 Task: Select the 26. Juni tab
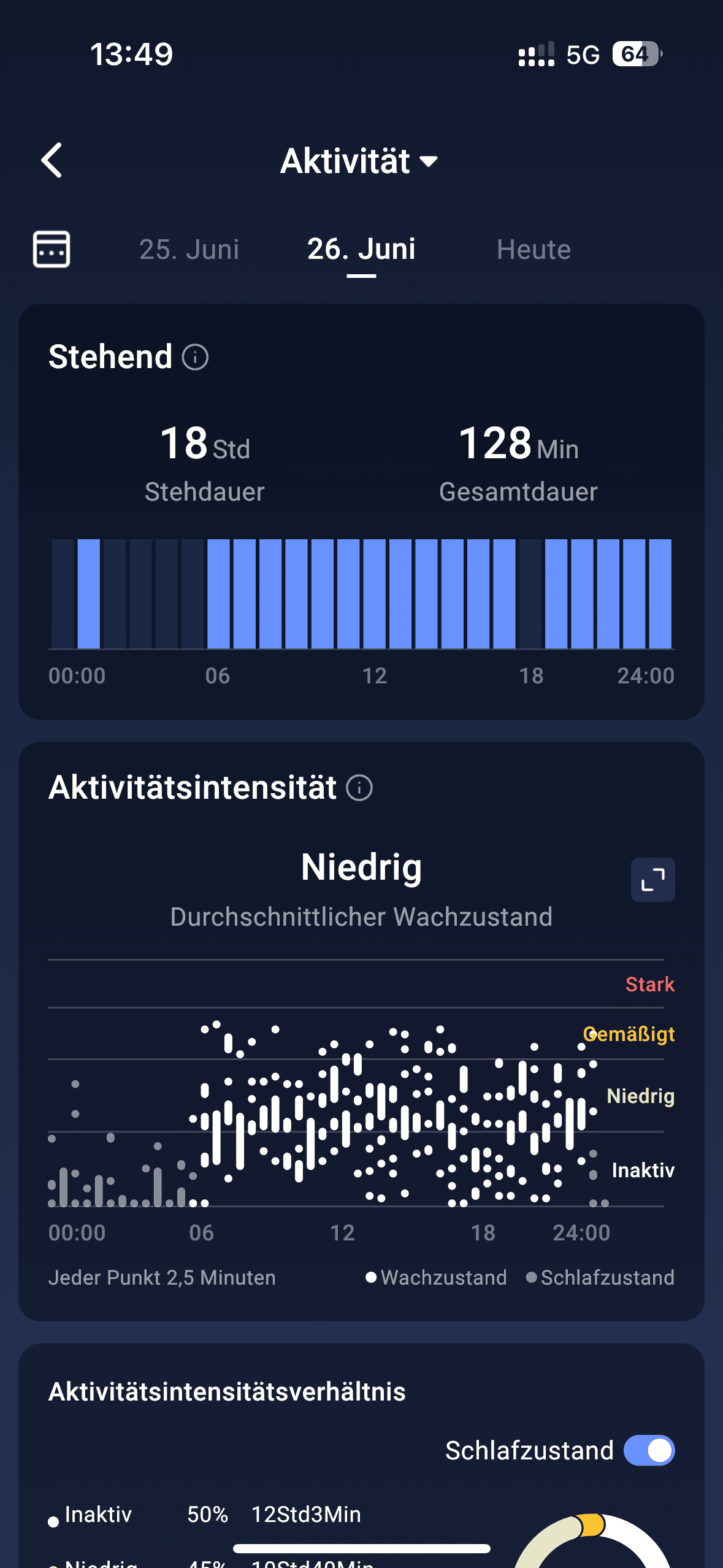click(361, 249)
